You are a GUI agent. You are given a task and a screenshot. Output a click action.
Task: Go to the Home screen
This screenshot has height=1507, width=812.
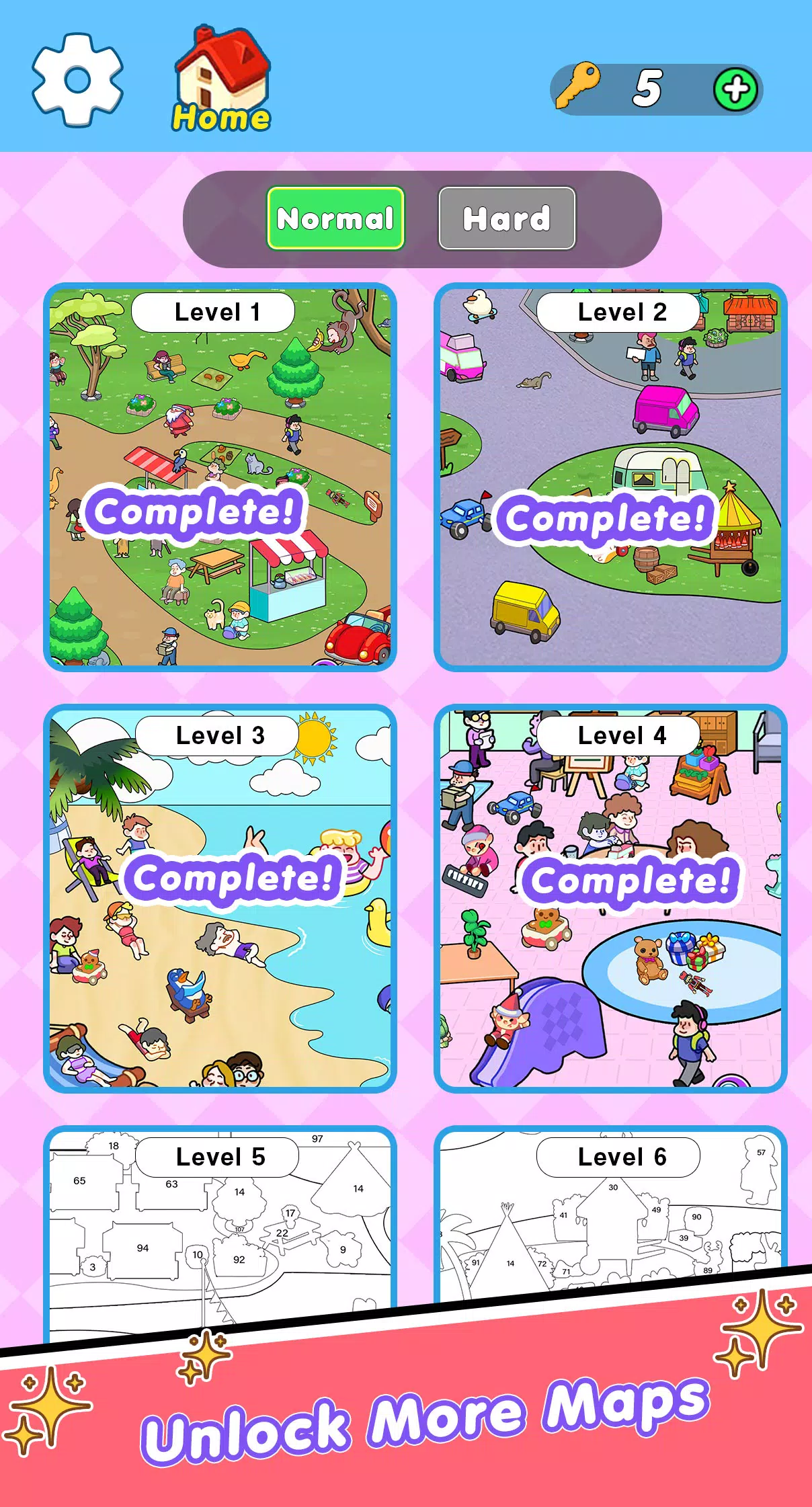click(x=222, y=79)
